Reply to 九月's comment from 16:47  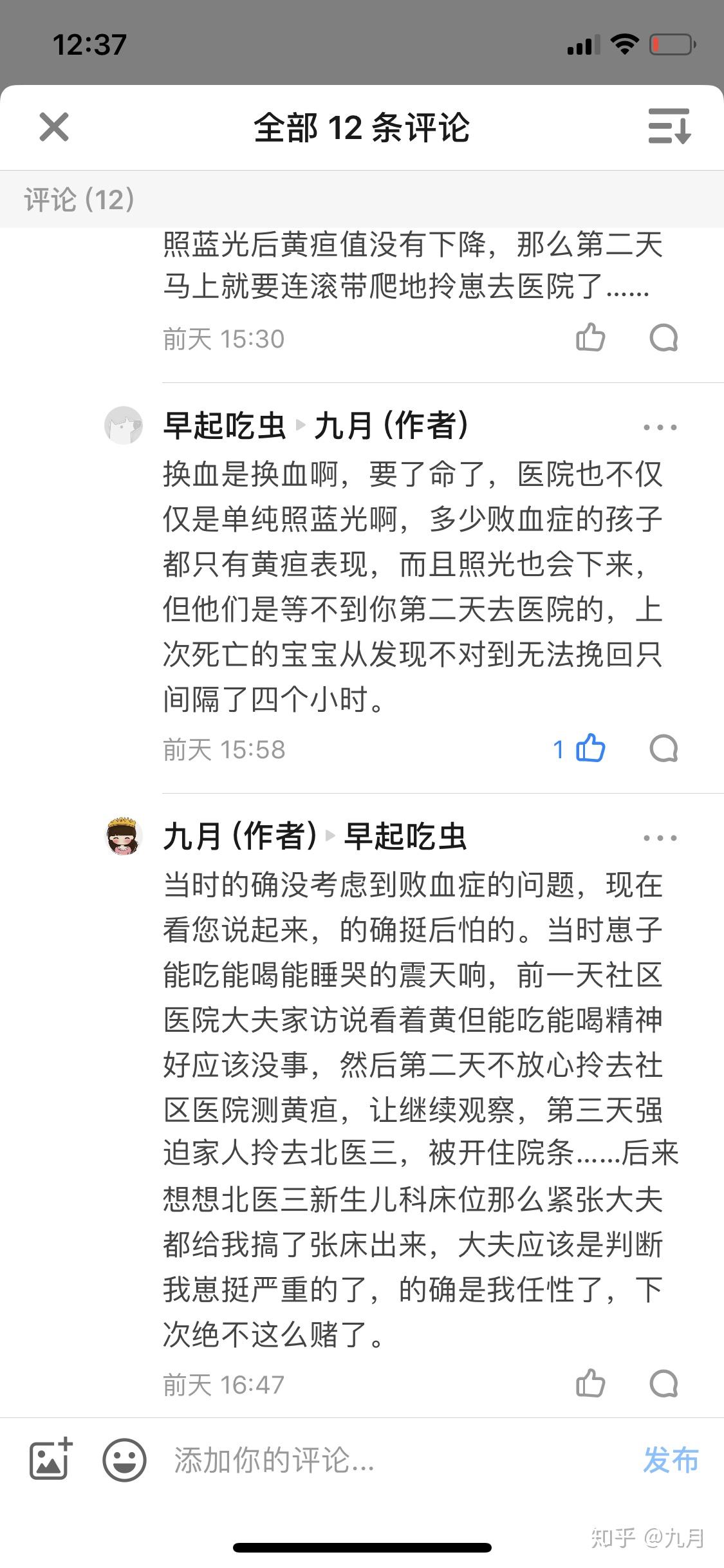point(664,1383)
